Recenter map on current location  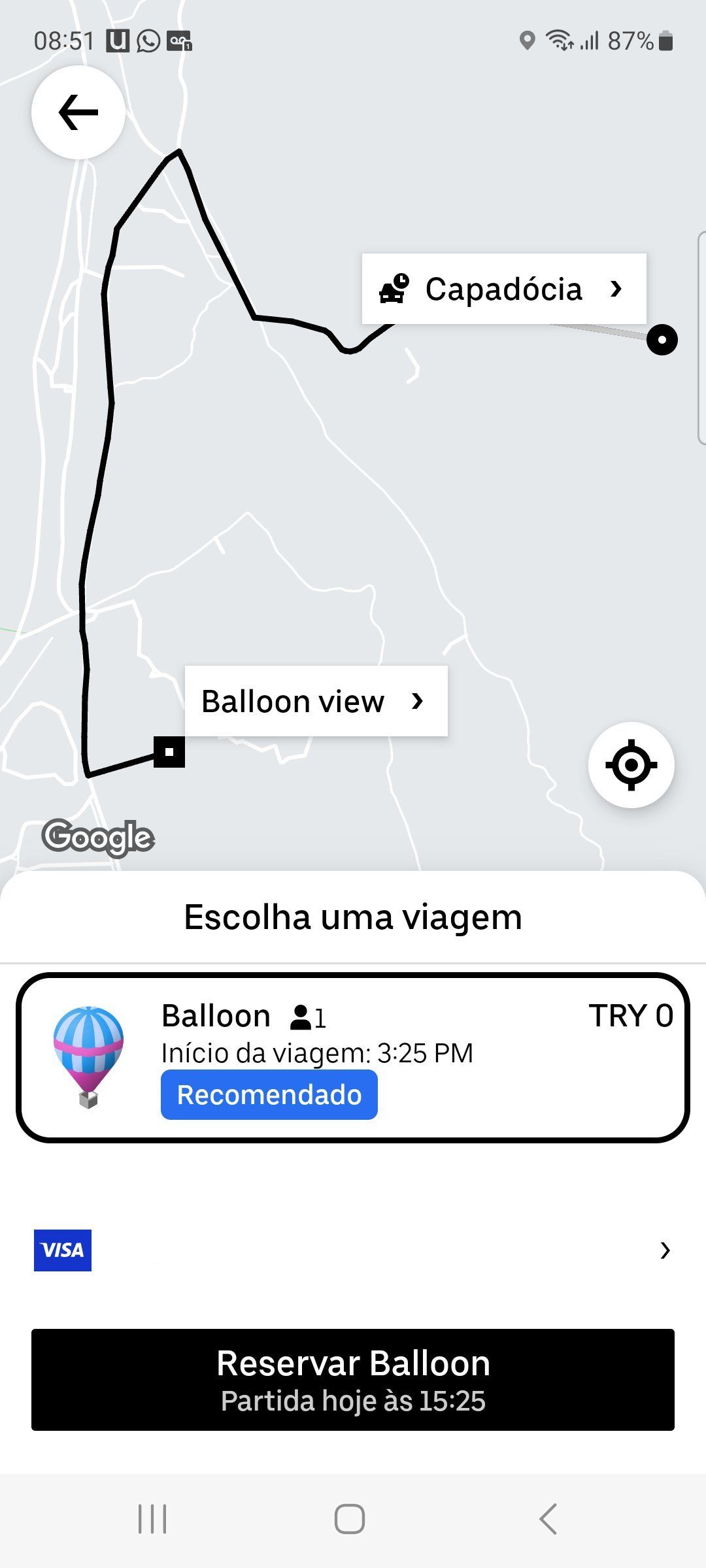coord(631,764)
